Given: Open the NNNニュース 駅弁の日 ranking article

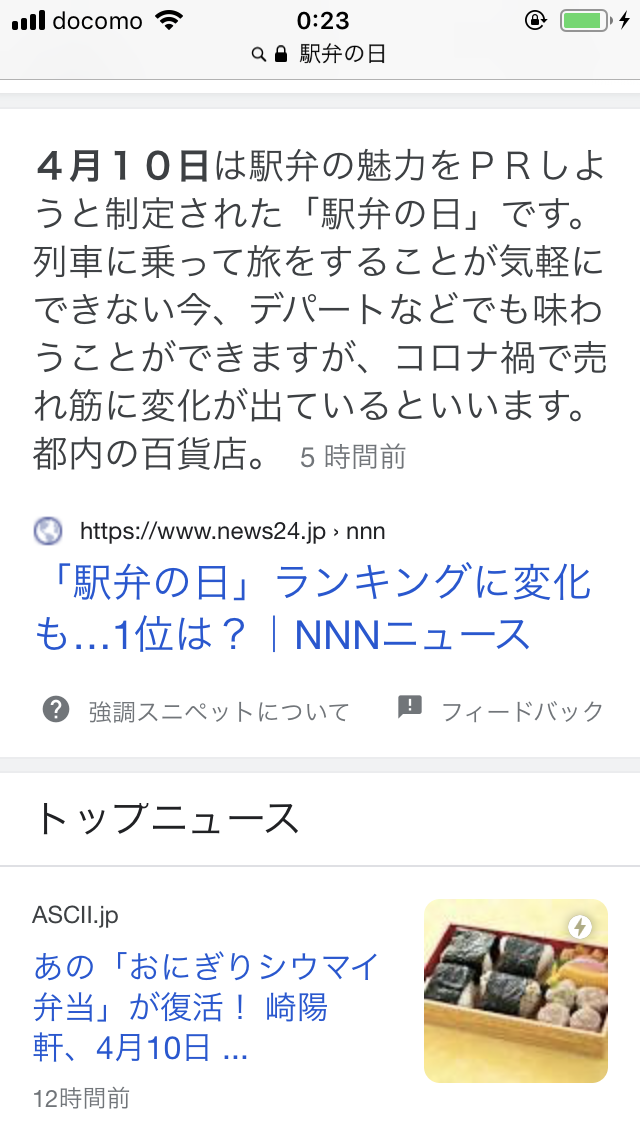Looking at the screenshot, I should pyautogui.click(x=312, y=608).
